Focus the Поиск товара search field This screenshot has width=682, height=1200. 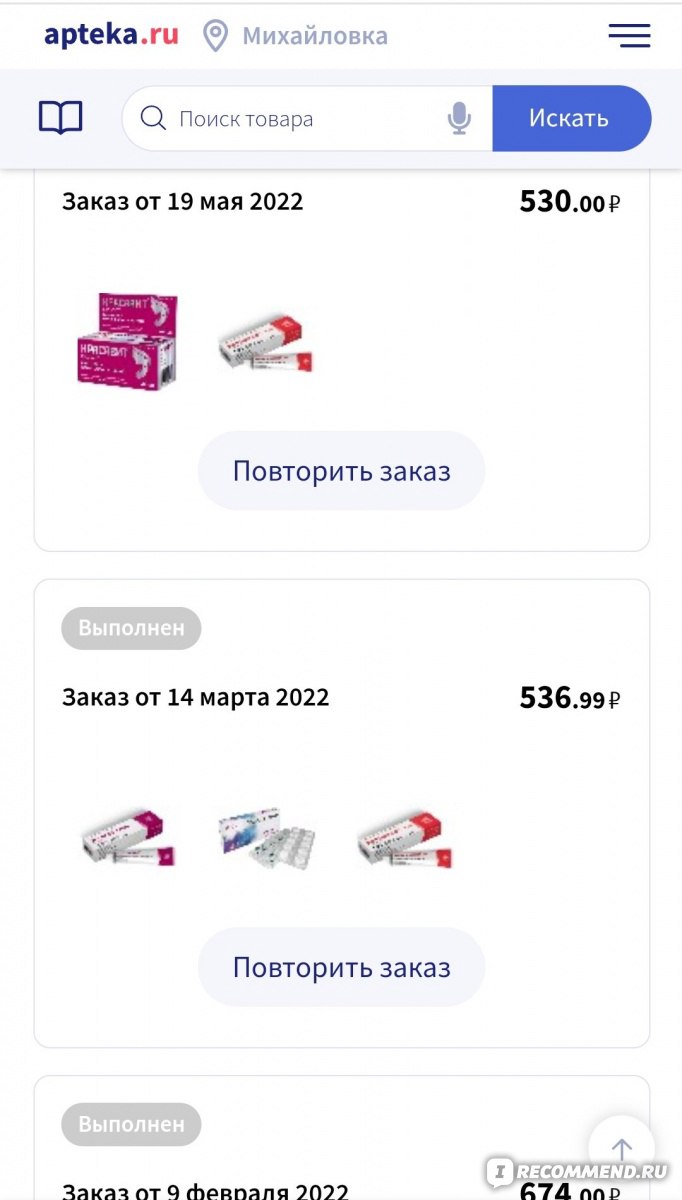click(x=290, y=119)
